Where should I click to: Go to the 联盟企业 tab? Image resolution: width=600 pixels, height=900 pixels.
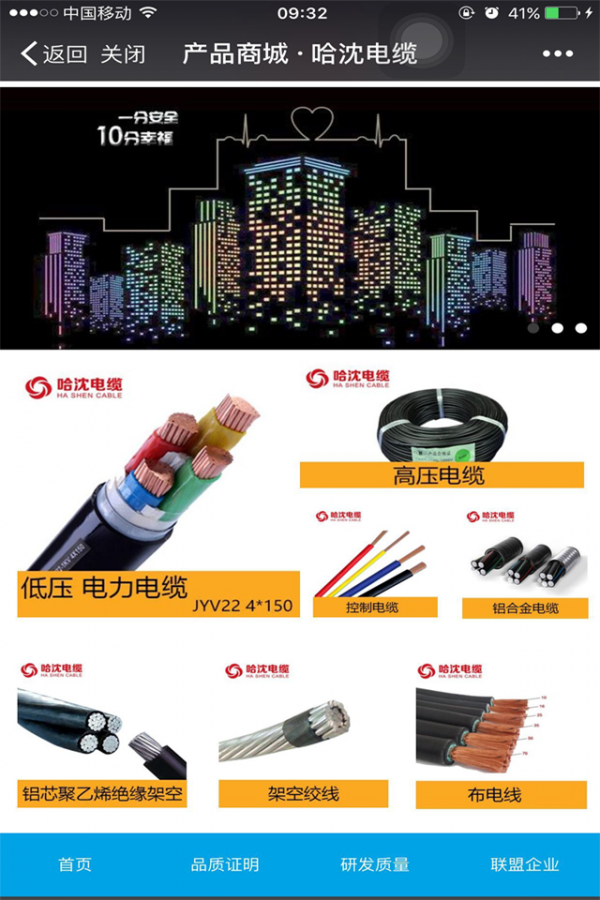tap(525, 865)
